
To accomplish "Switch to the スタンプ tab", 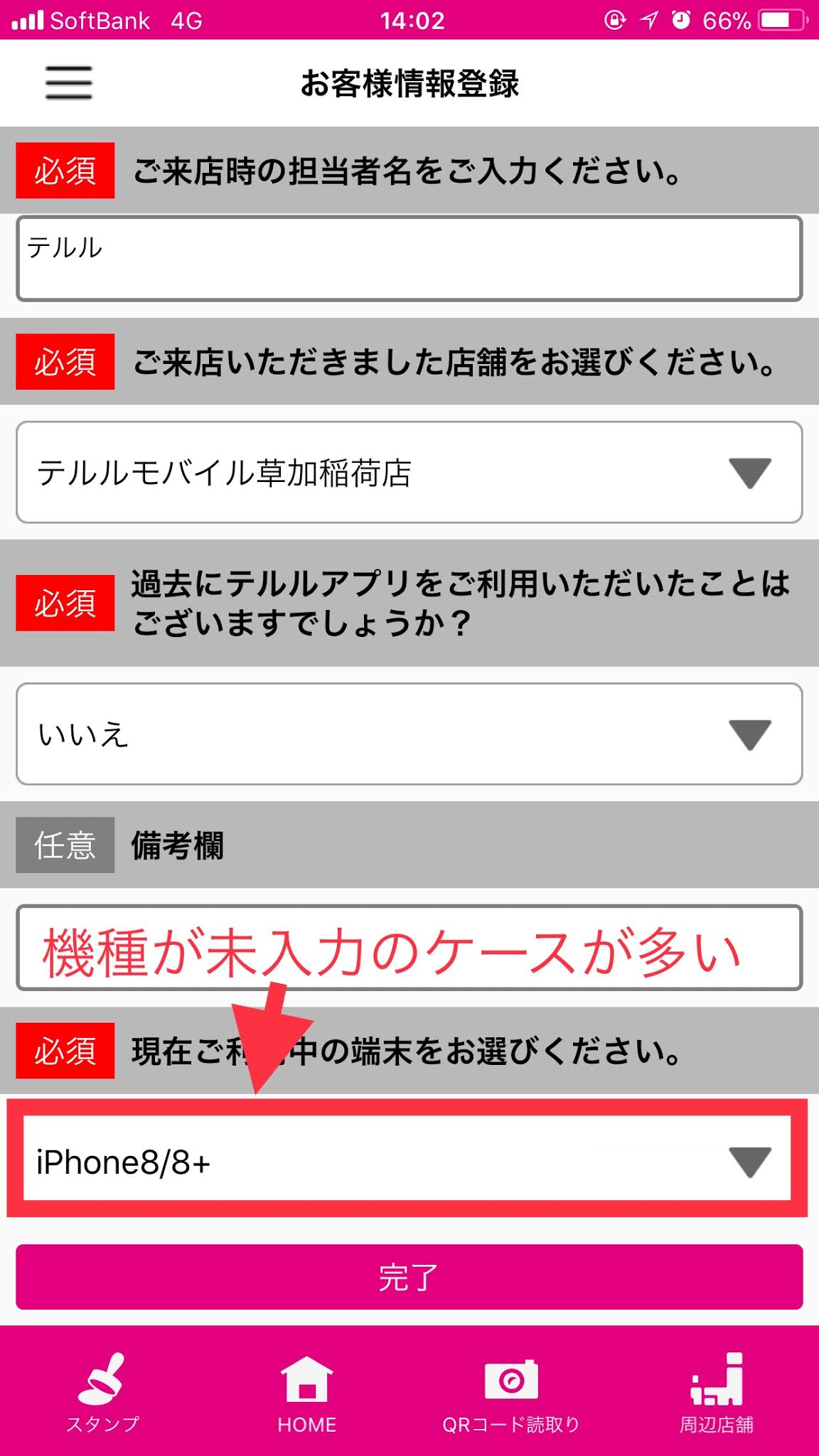I will point(103,1393).
